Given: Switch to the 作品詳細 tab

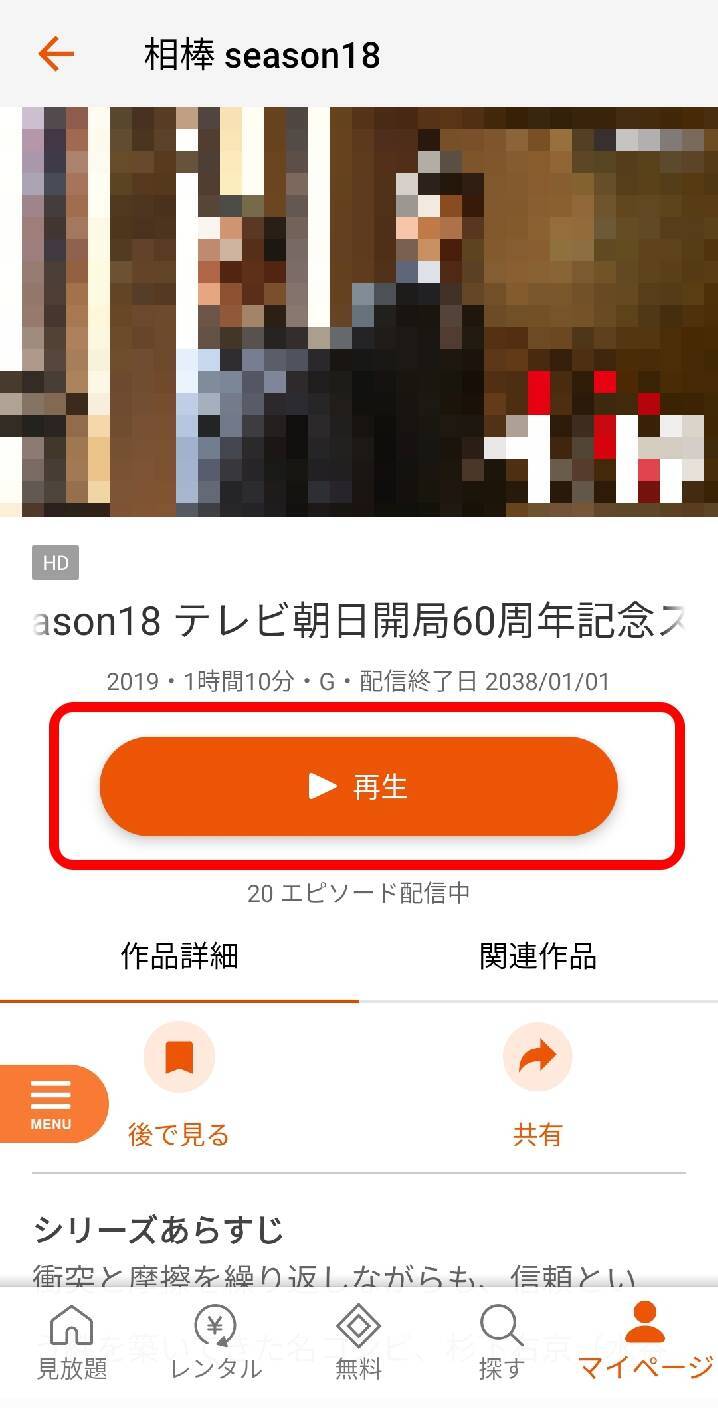Looking at the screenshot, I should (x=179, y=957).
